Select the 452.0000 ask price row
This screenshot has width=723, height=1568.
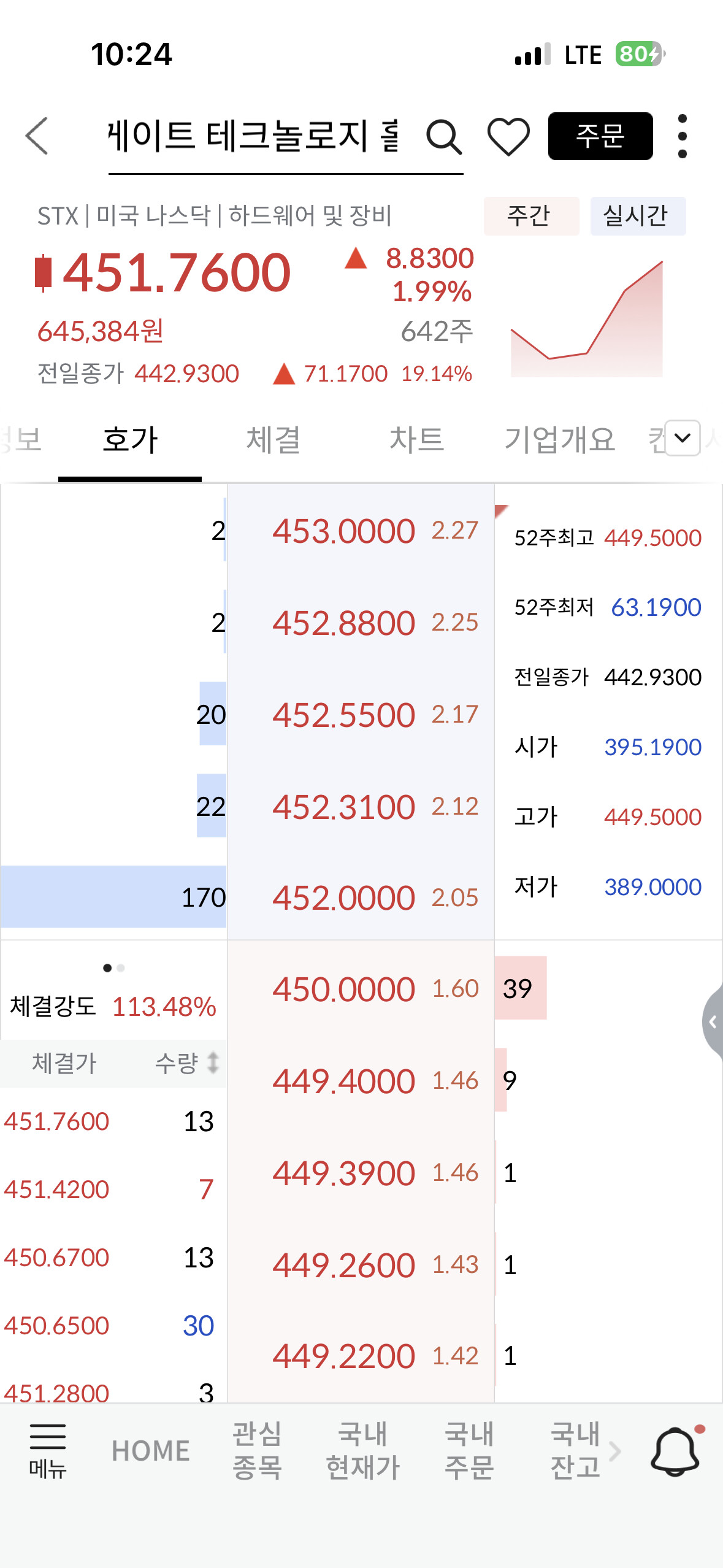361,897
